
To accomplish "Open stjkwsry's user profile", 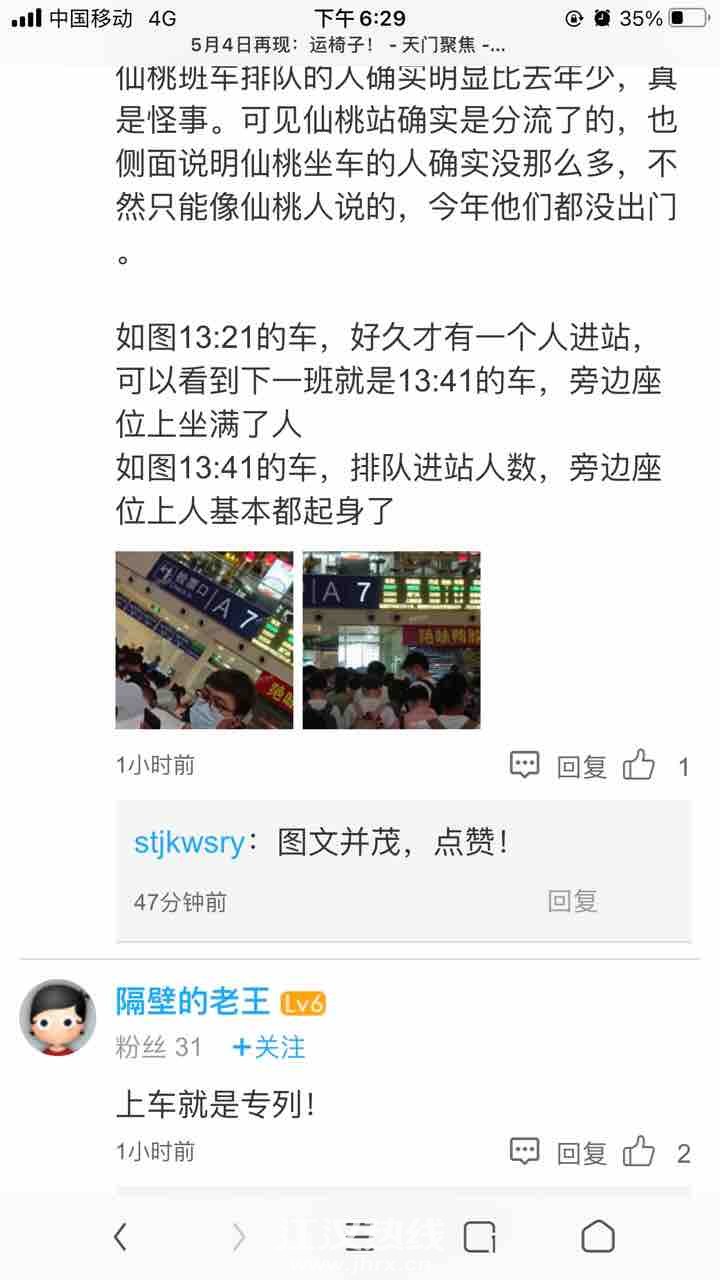I will coord(189,842).
